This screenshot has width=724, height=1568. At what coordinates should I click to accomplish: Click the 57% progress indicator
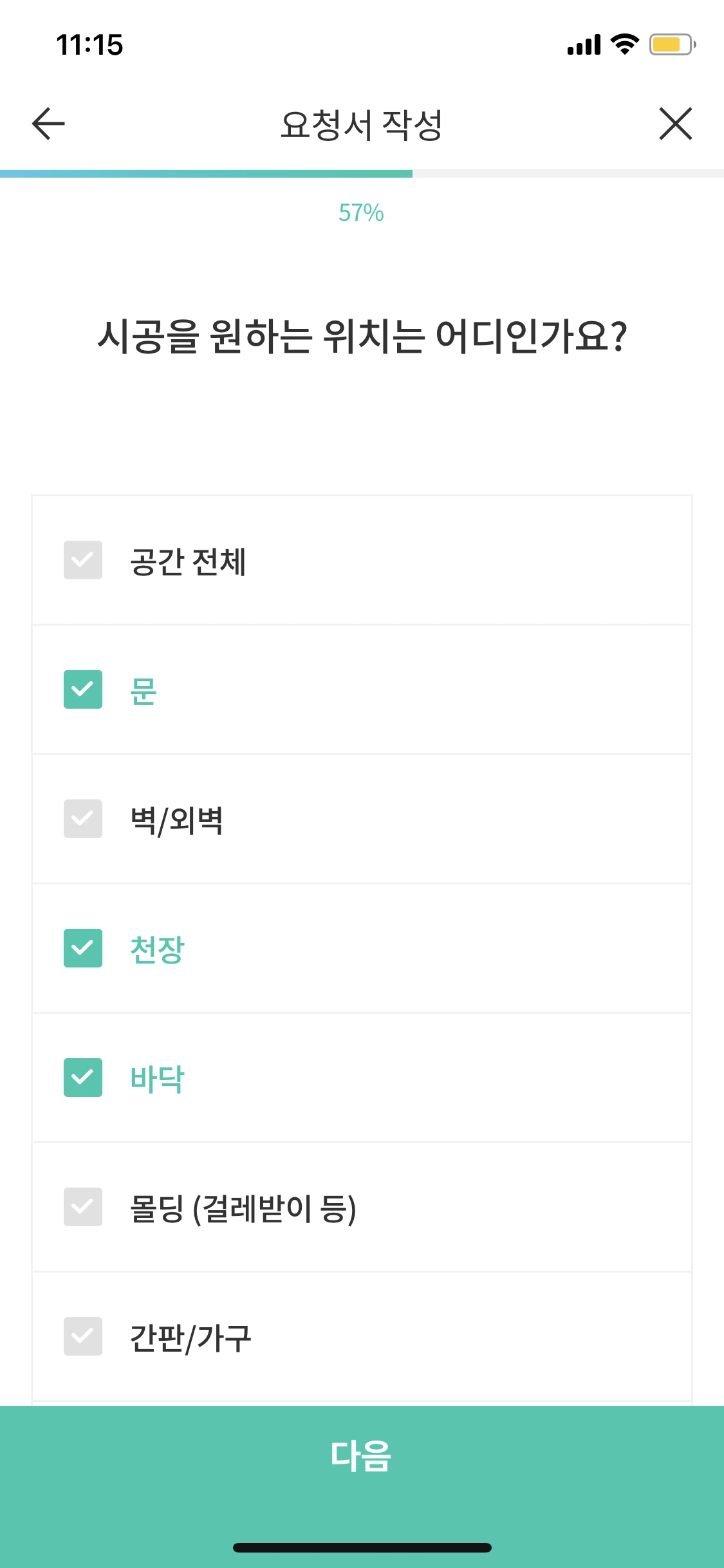tap(362, 214)
